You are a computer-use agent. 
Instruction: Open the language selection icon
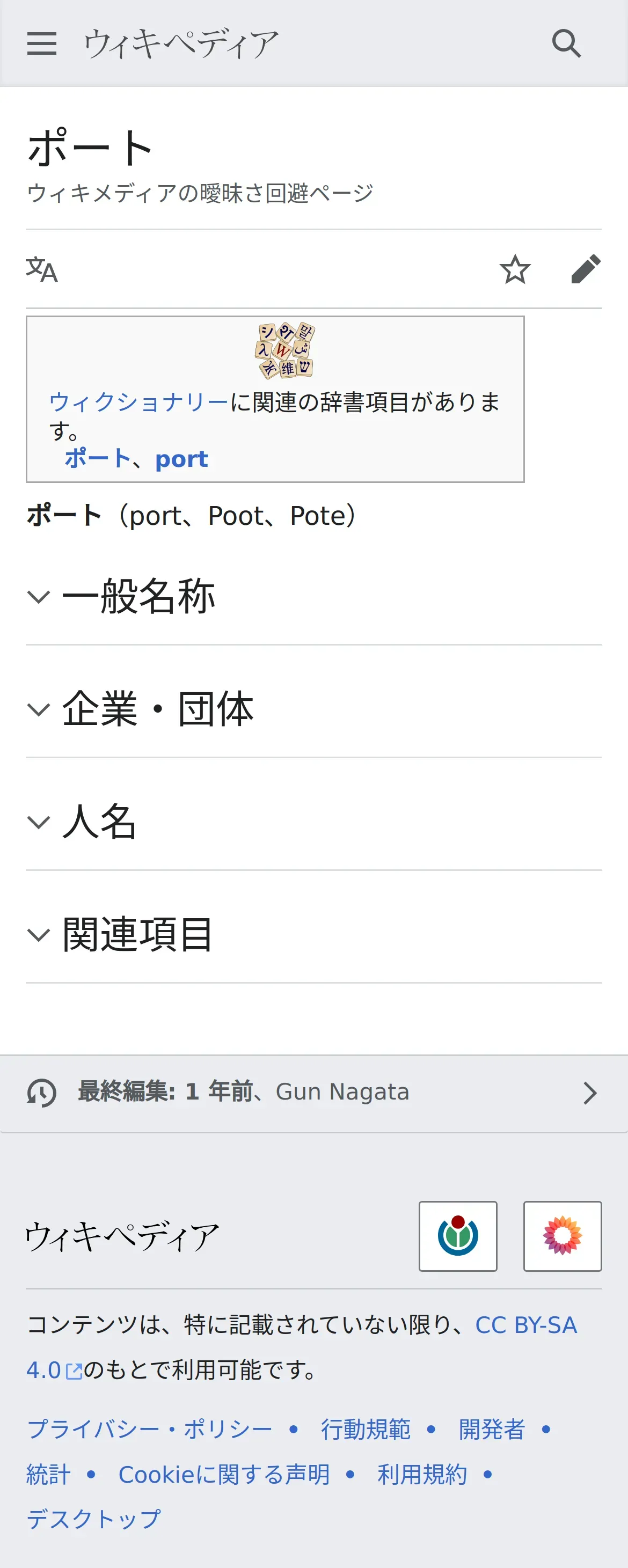41,269
